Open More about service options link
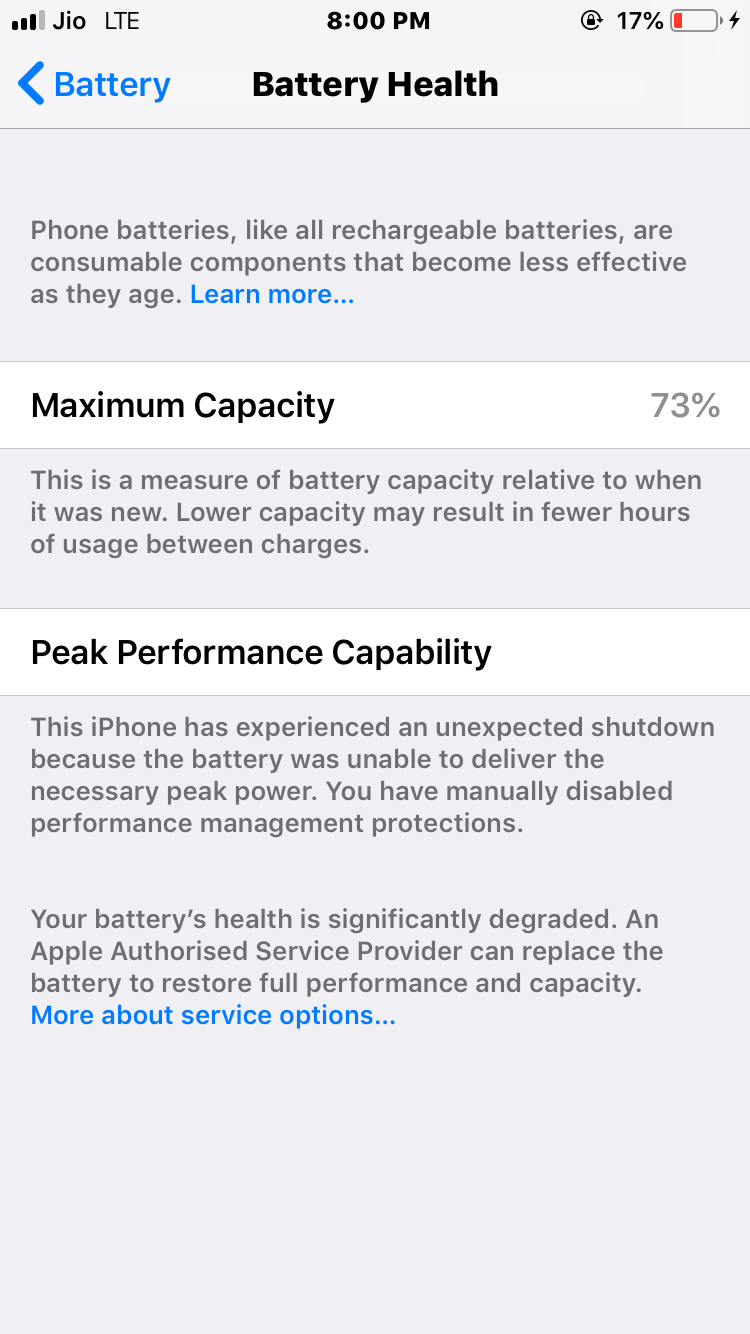Image resolution: width=750 pixels, height=1334 pixels. (x=213, y=1016)
